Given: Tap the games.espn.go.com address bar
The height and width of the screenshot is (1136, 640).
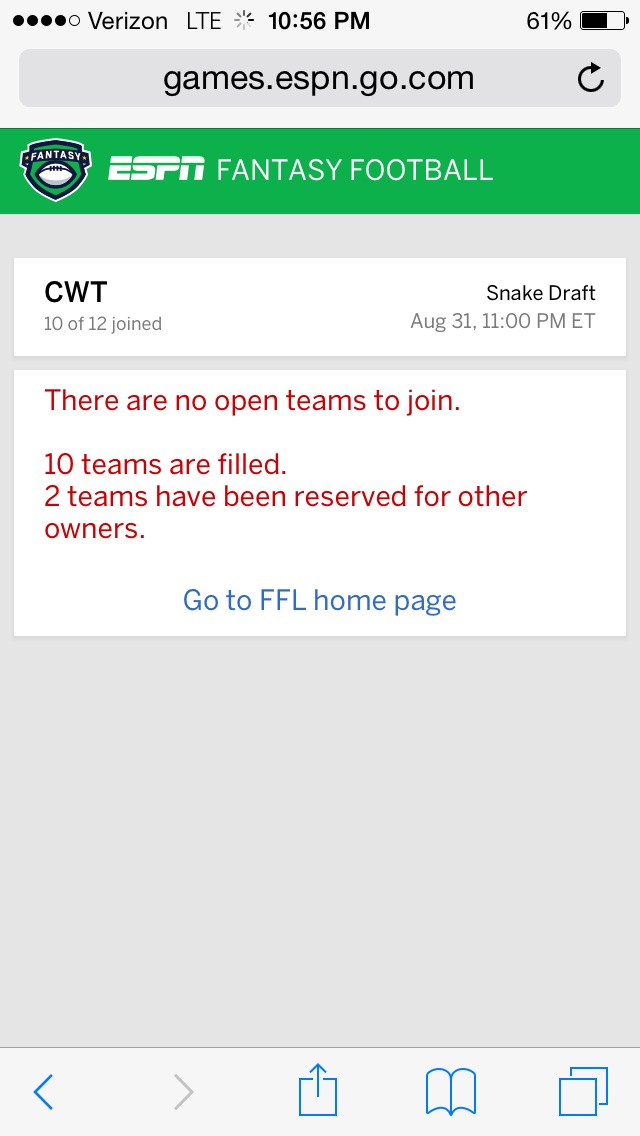Looking at the screenshot, I should (320, 78).
